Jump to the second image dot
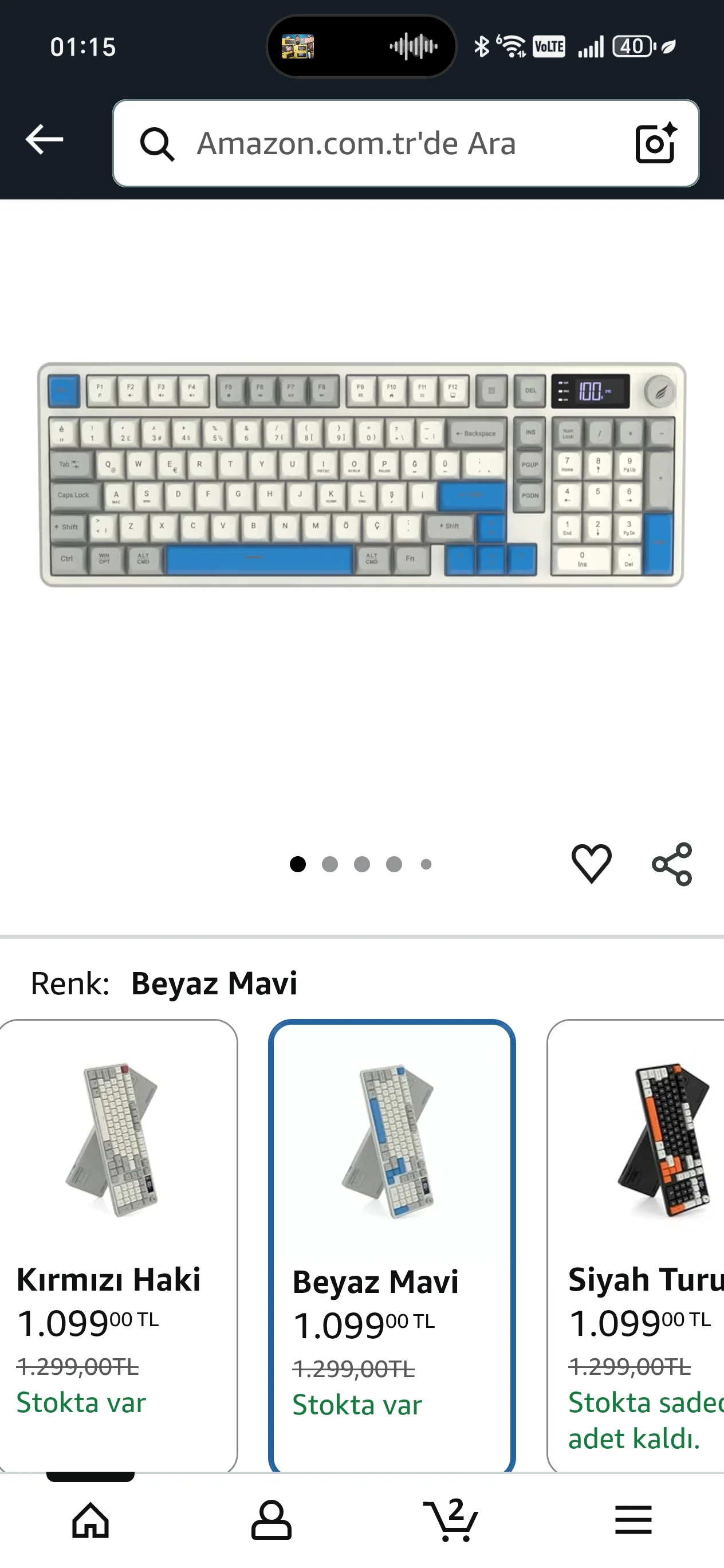The height and width of the screenshot is (1568, 724). pyautogui.click(x=330, y=864)
